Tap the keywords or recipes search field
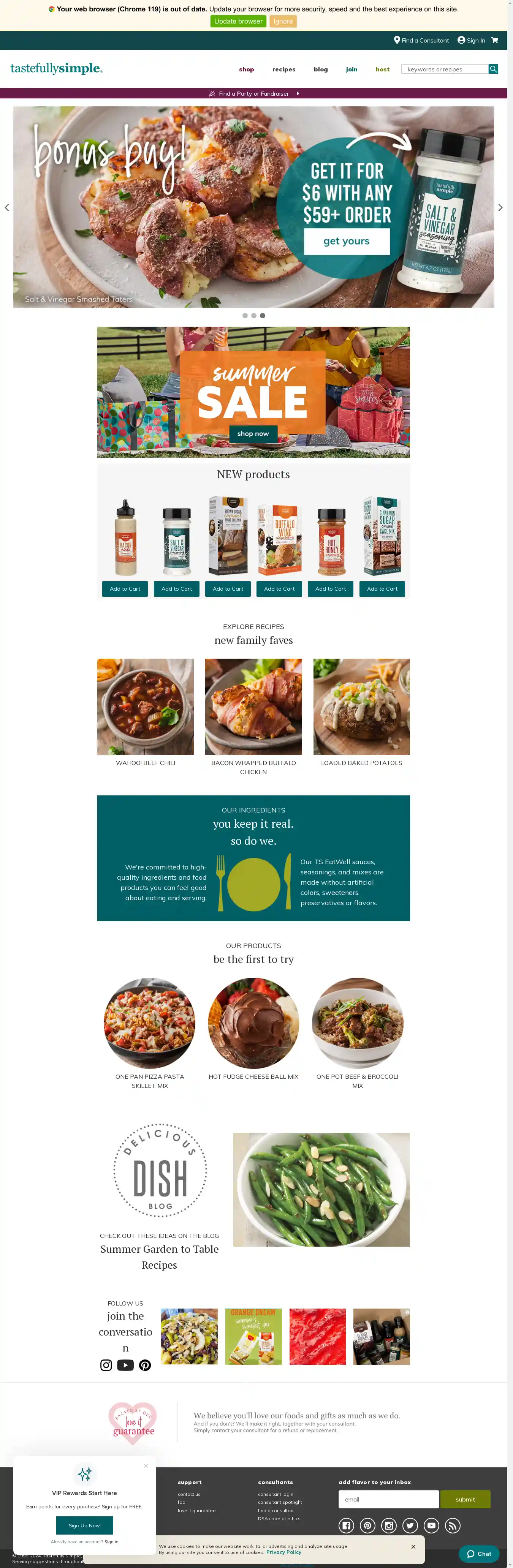 point(445,70)
